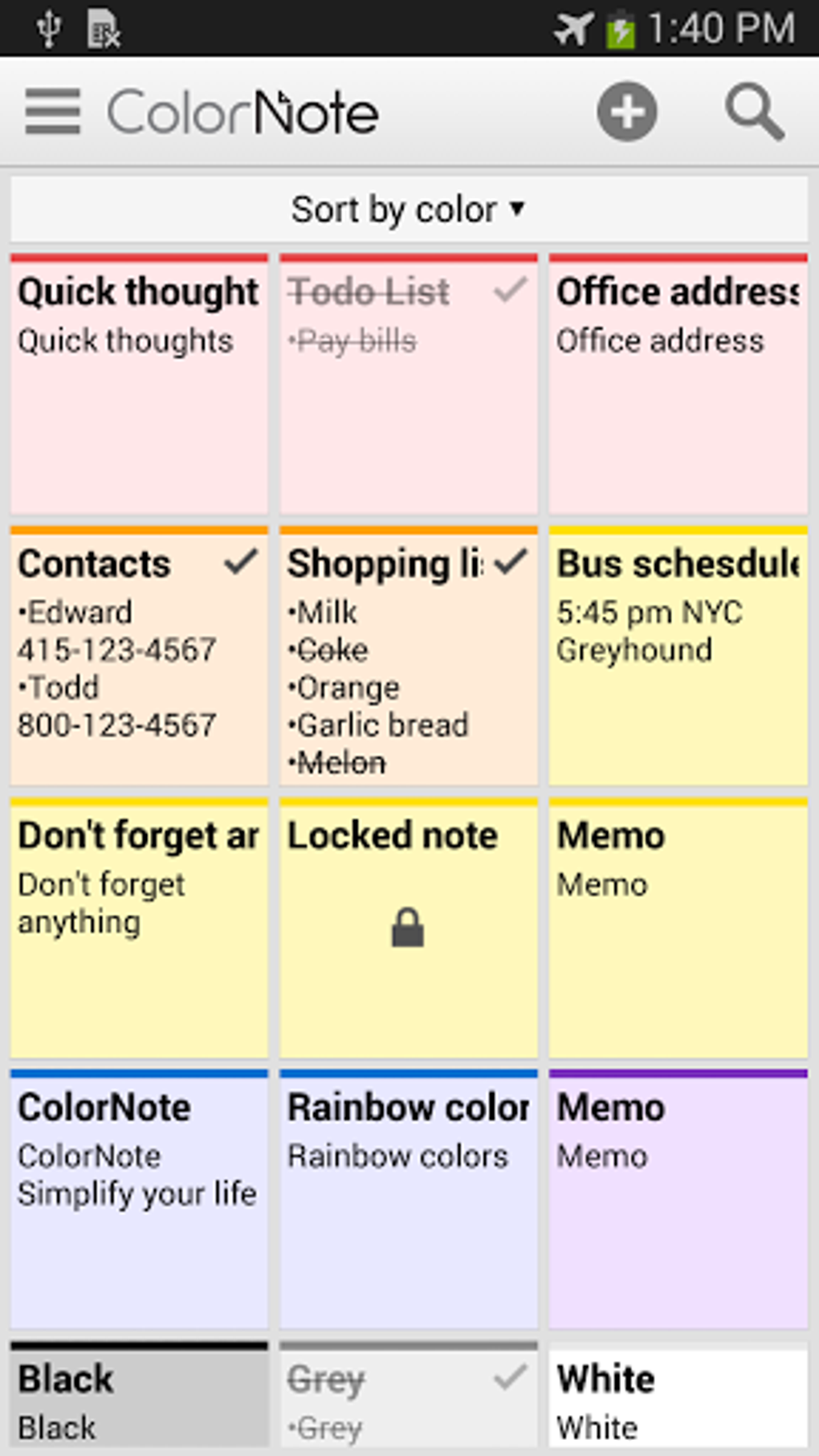Expand the Sort by color dropdown
Image resolution: width=819 pixels, height=1456 pixels.
pyautogui.click(x=408, y=210)
